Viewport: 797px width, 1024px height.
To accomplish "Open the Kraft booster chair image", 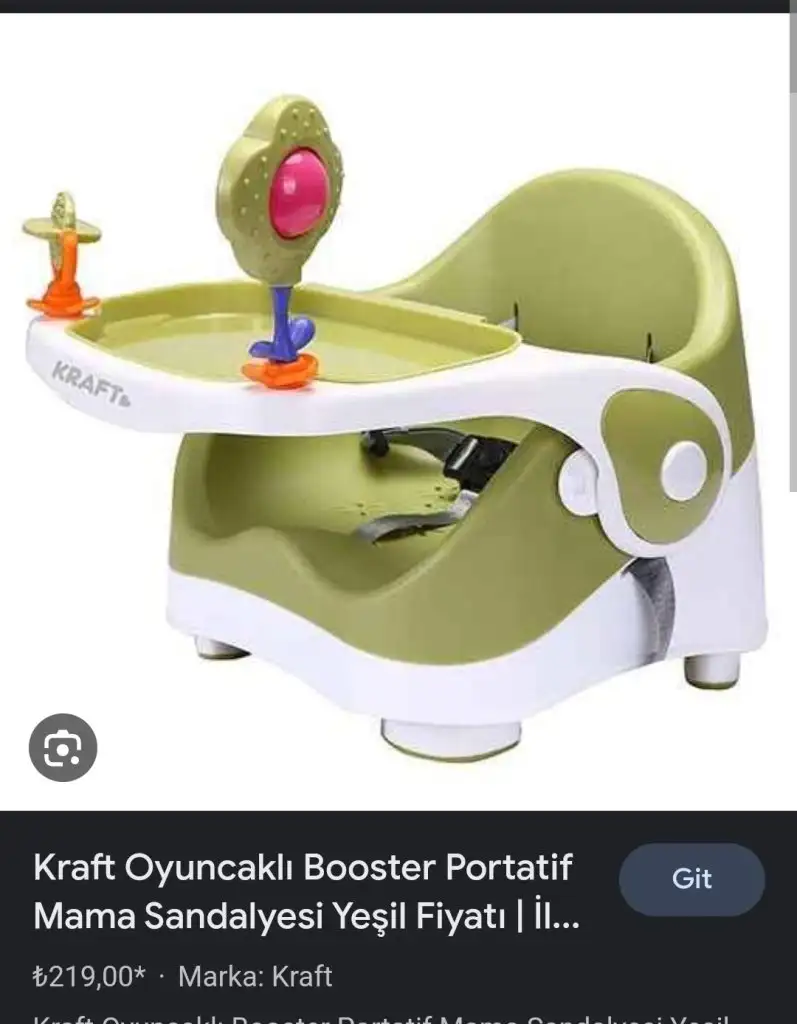I will click(400, 420).
